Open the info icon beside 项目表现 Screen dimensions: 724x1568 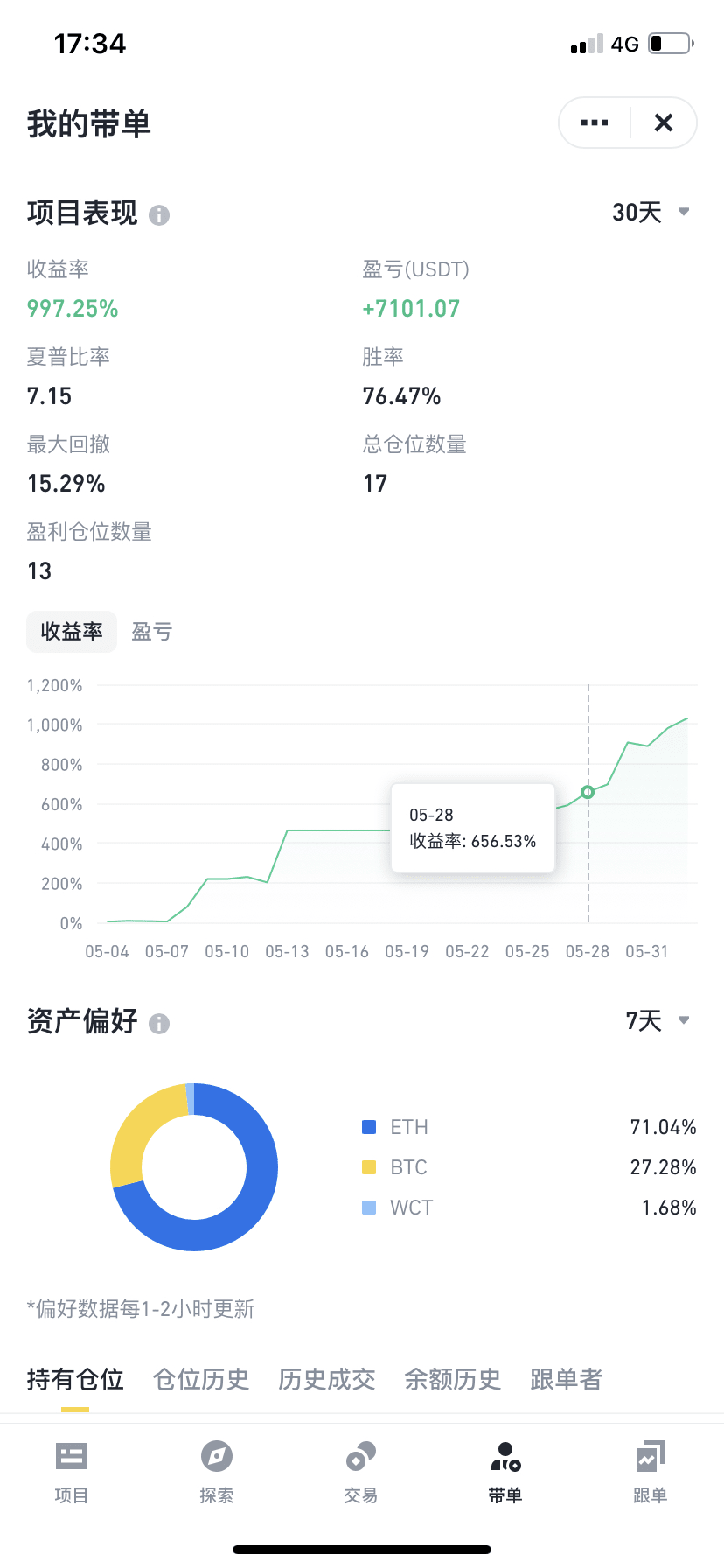coord(159,214)
